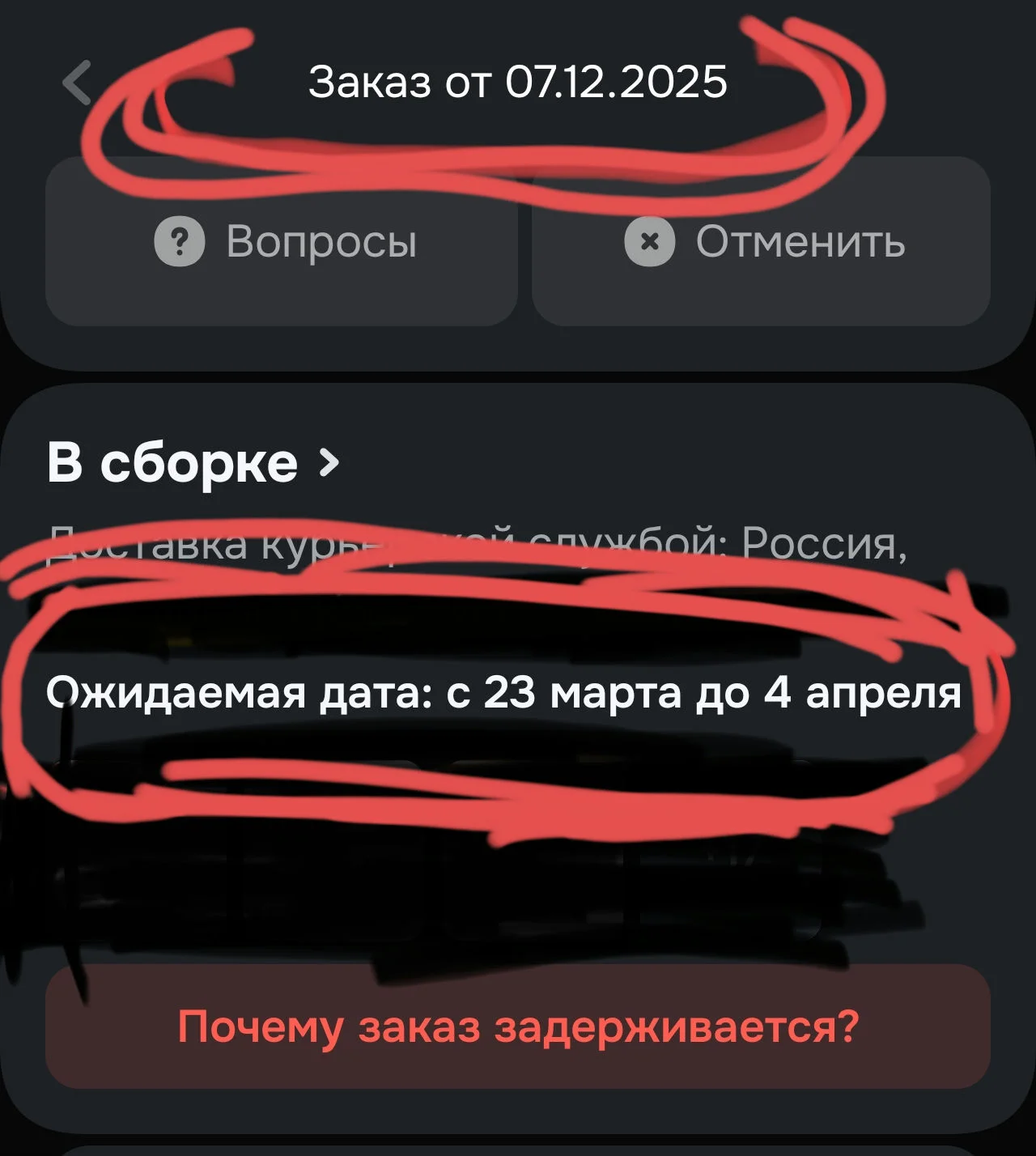Screen dimensions: 1036x1156
Task: Open Почему заказ задерживается? explanation
Action: pos(518,1026)
